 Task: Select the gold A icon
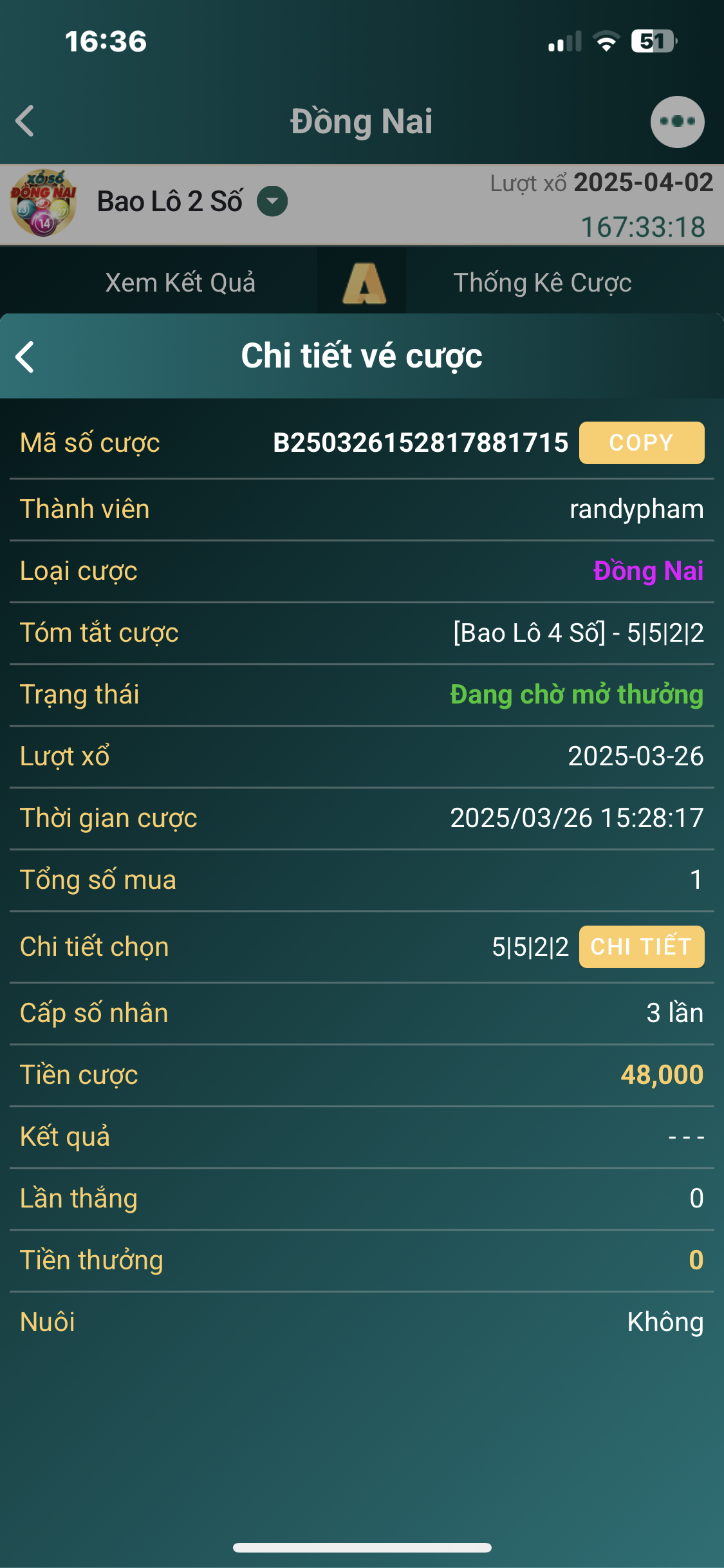pos(364,283)
